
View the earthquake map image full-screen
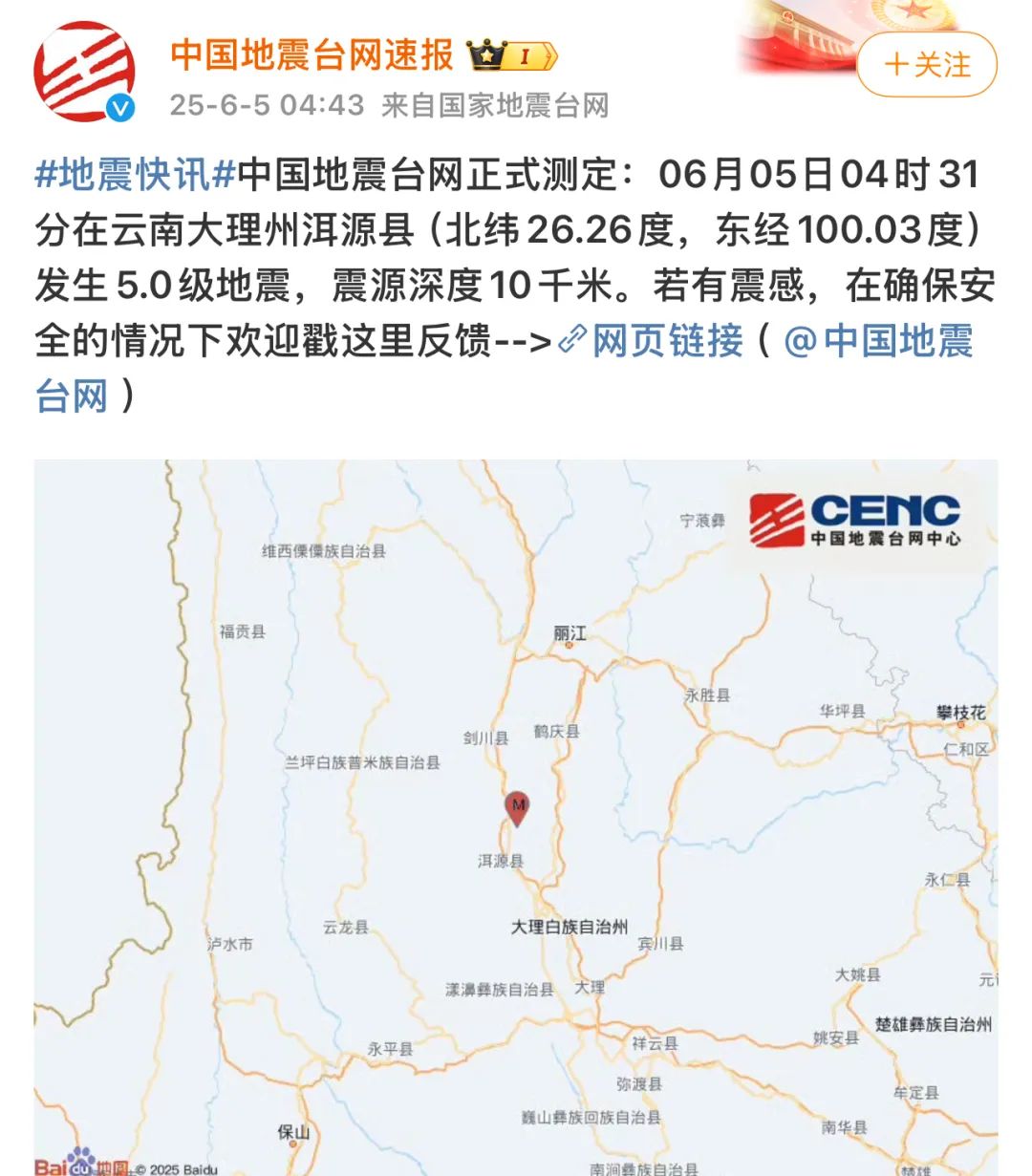click(516, 817)
